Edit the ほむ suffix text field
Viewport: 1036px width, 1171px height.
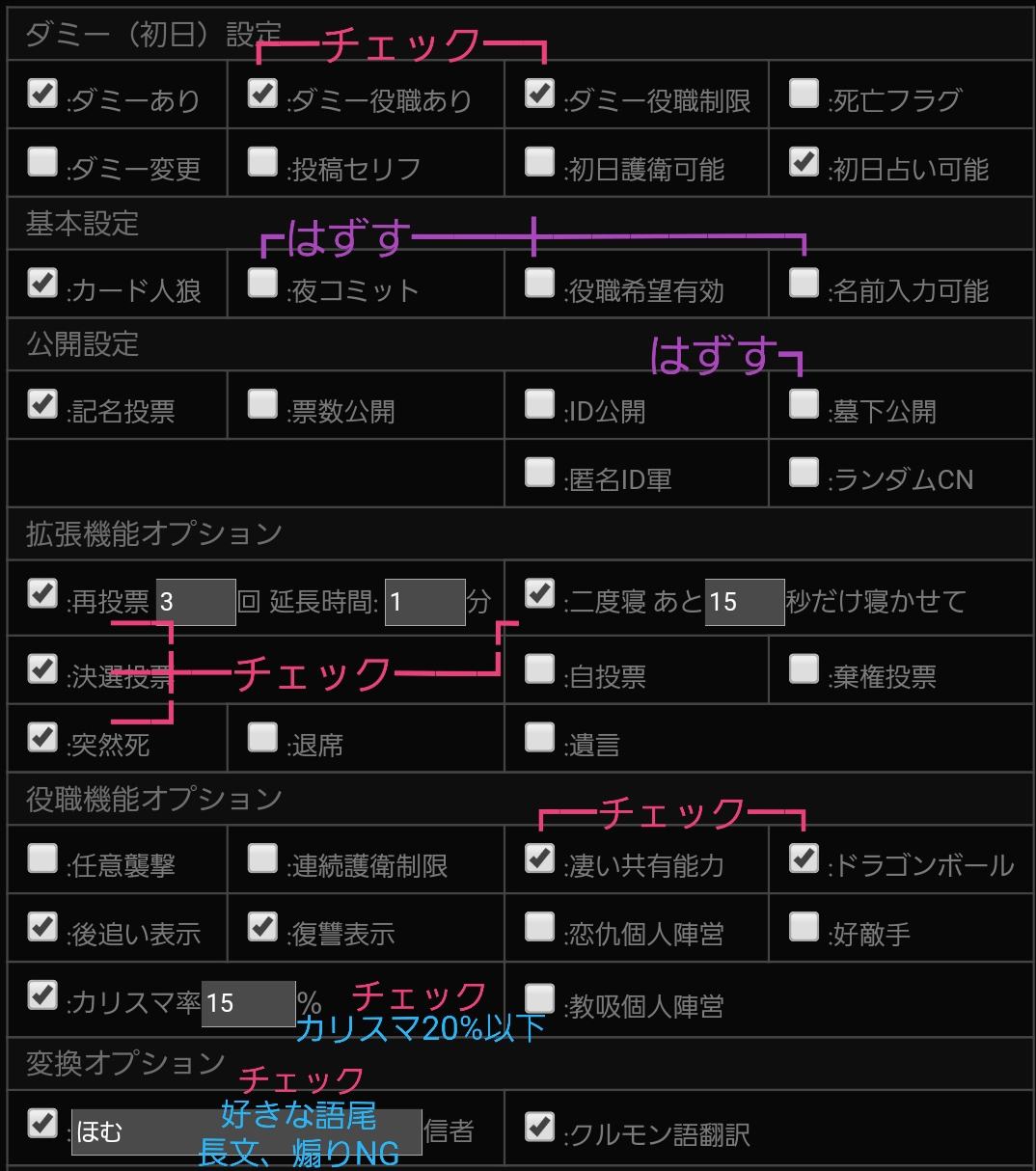pos(247,1131)
